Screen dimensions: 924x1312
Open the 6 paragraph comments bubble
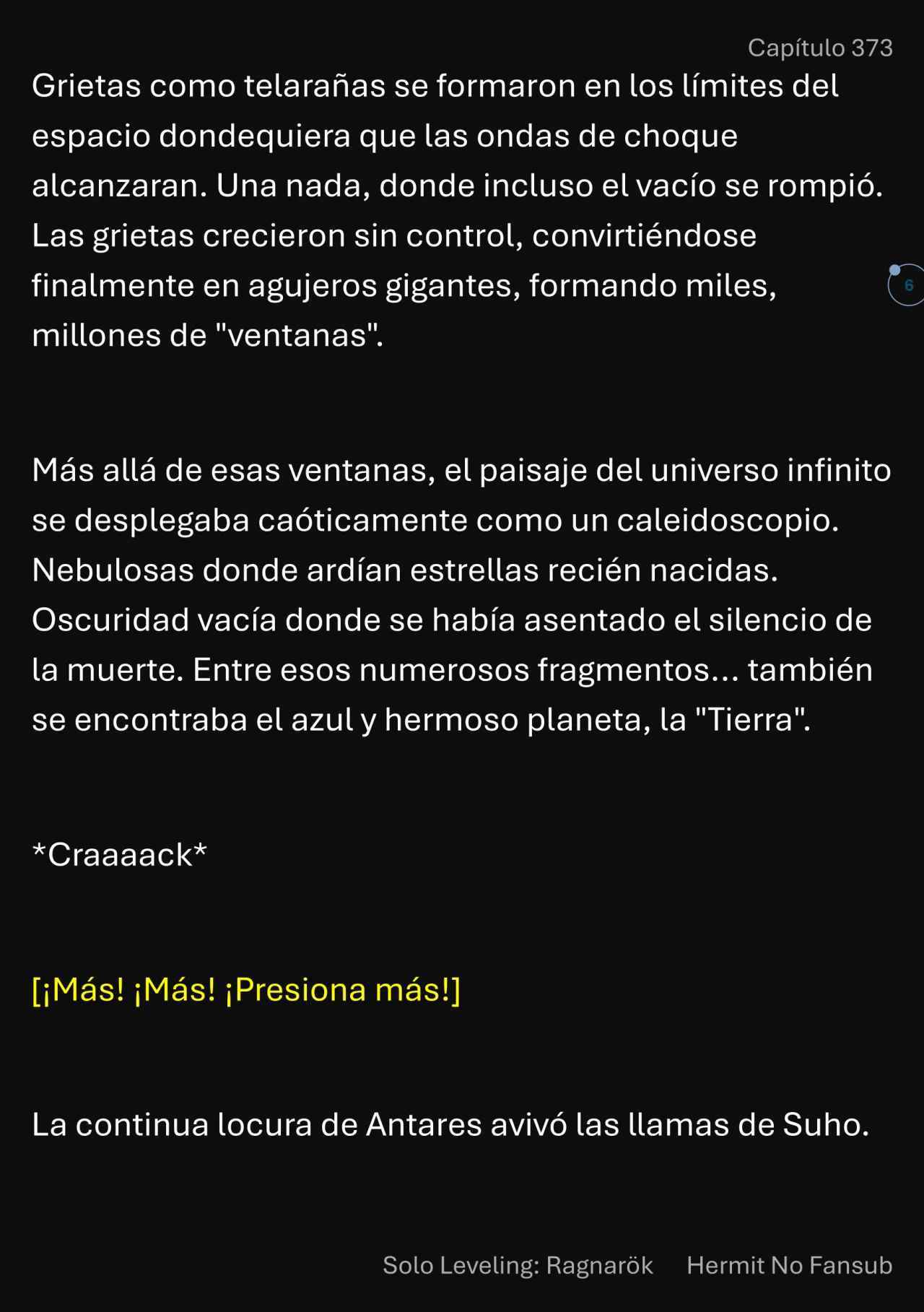point(907,285)
